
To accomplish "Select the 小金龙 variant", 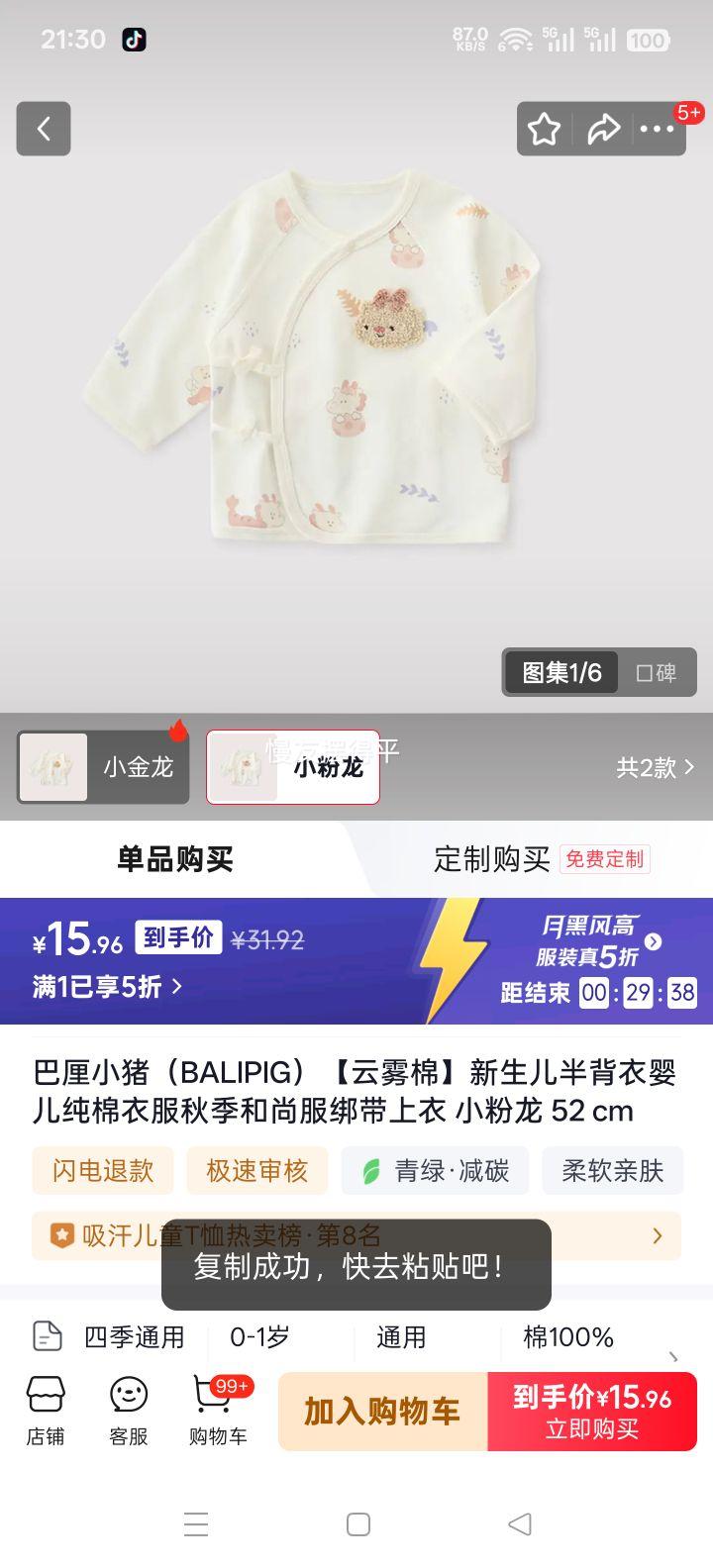I will click(x=102, y=767).
